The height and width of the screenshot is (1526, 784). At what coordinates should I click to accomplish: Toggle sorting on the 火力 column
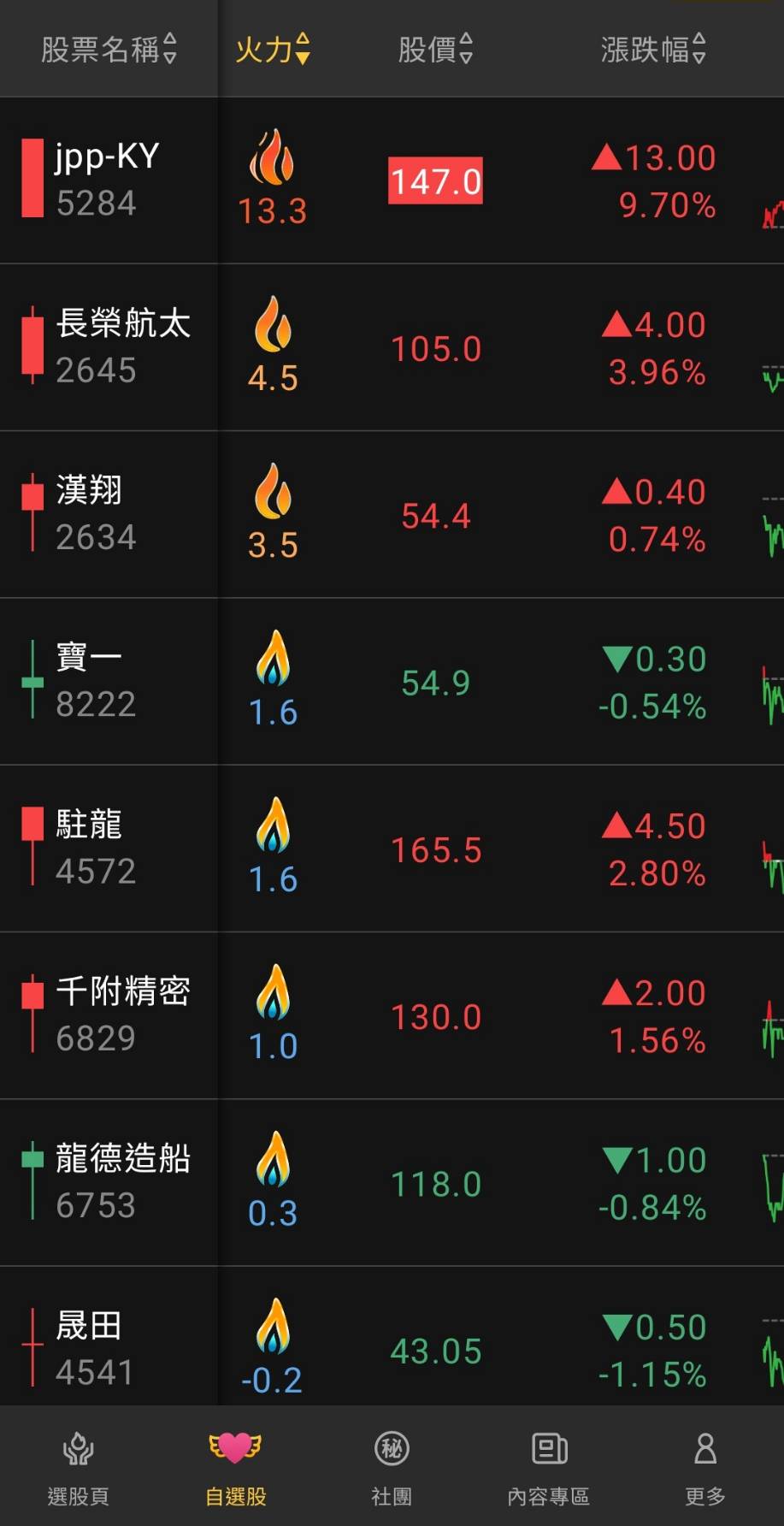(272, 49)
